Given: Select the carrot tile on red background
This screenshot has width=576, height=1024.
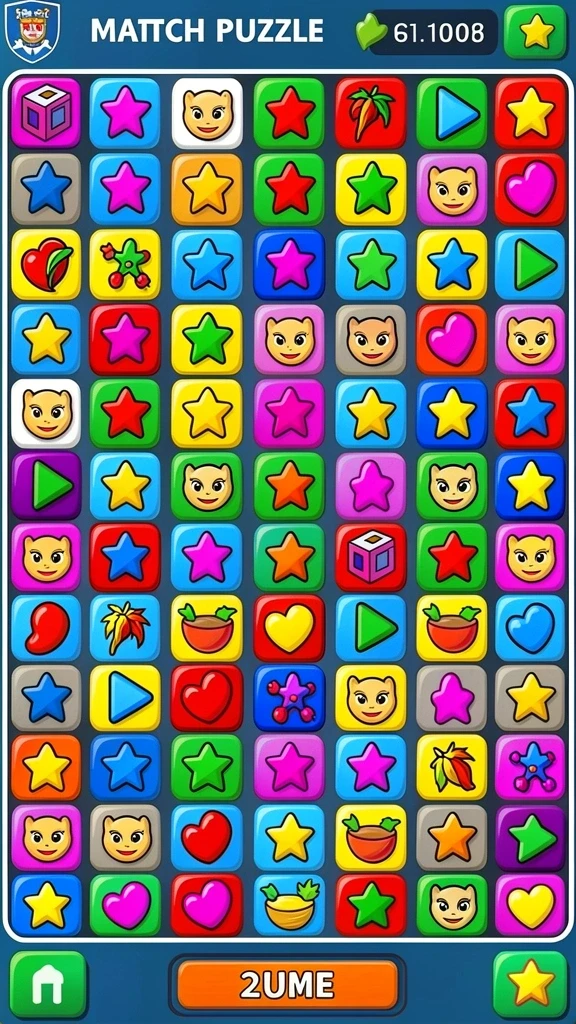Looking at the screenshot, I should click(x=370, y=113).
